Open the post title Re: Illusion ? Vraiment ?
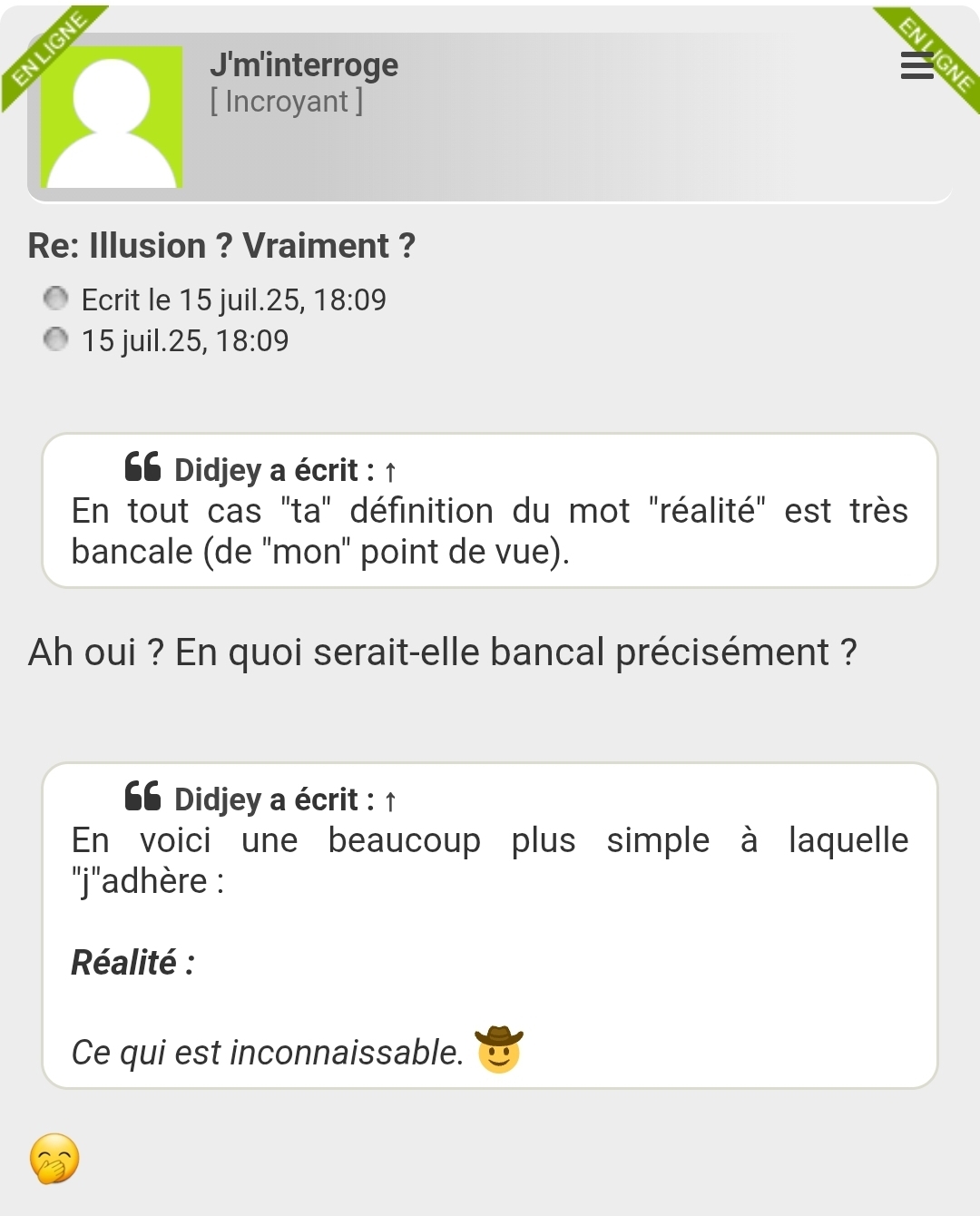This screenshot has height=1216, width=980. 221,246
